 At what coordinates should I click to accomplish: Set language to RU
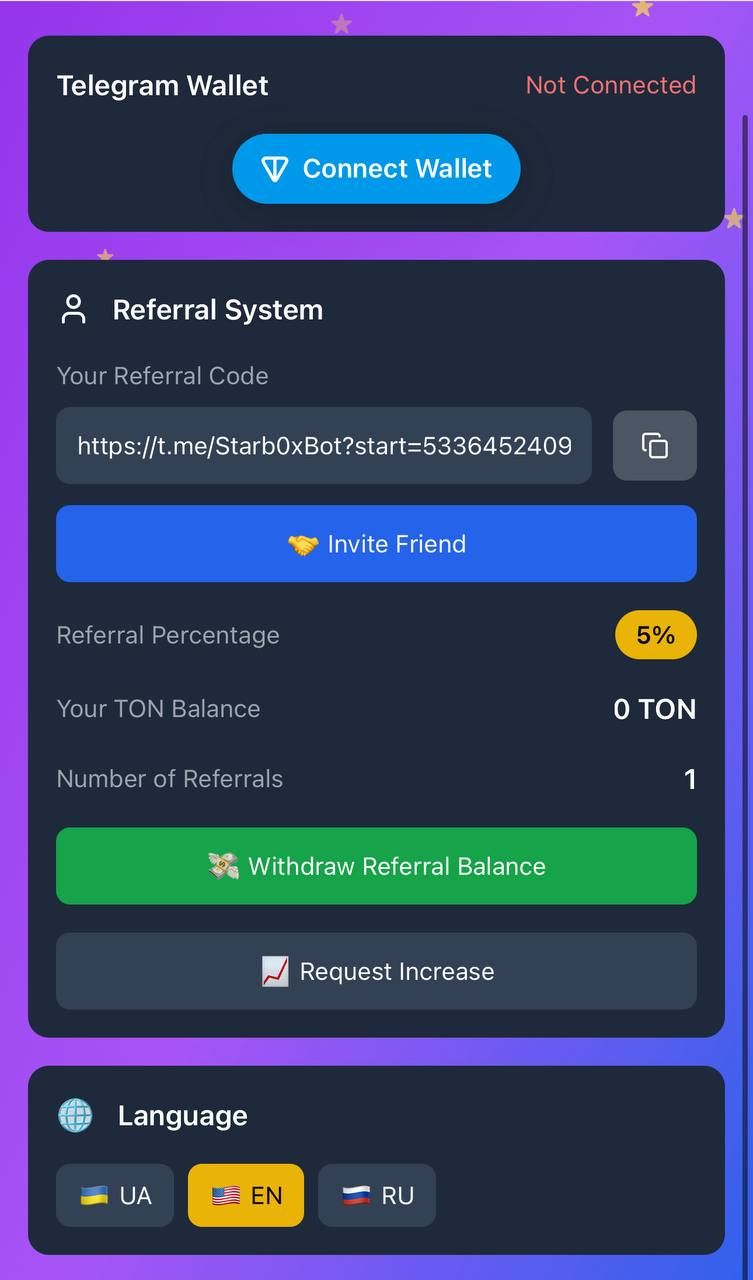(x=377, y=1195)
